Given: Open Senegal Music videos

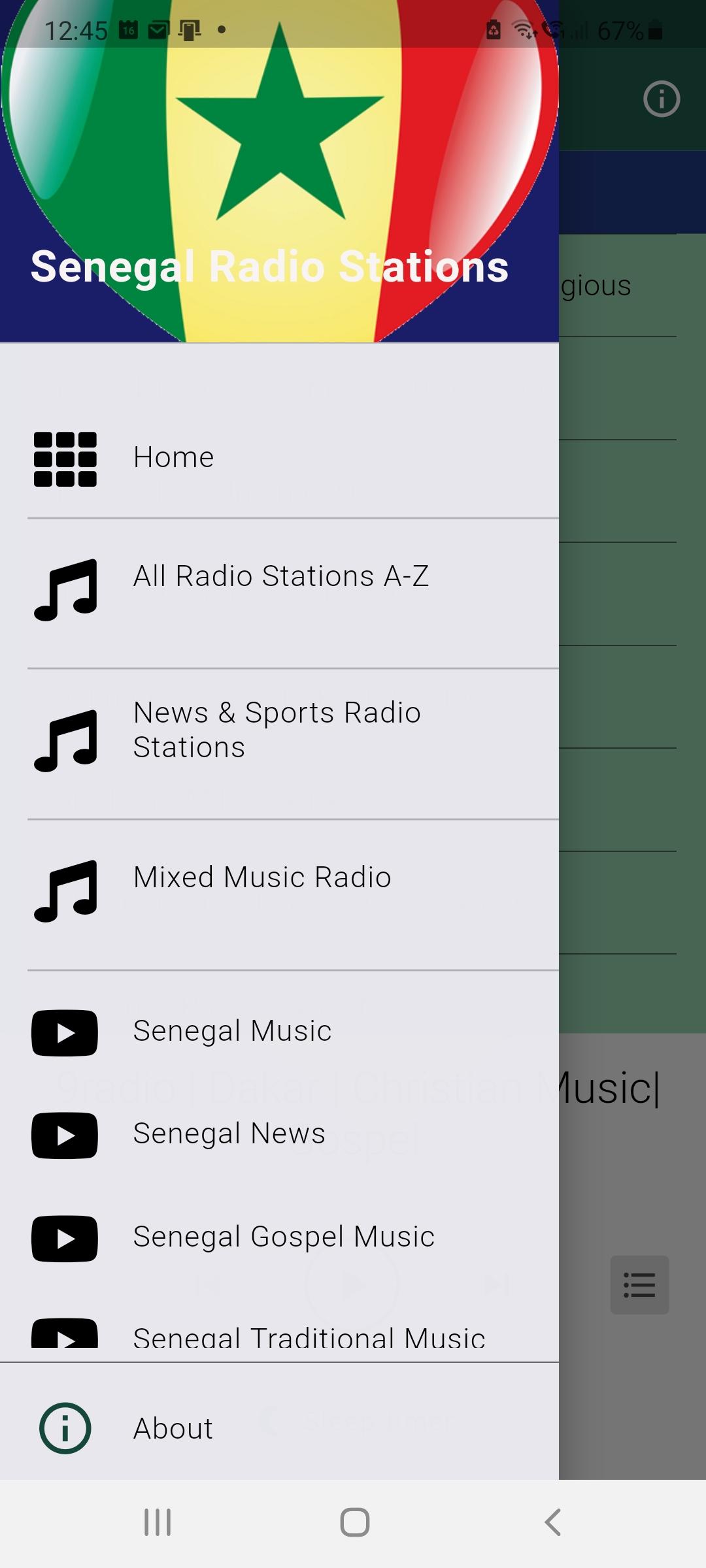Looking at the screenshot, I should [x=232, y=1031].
